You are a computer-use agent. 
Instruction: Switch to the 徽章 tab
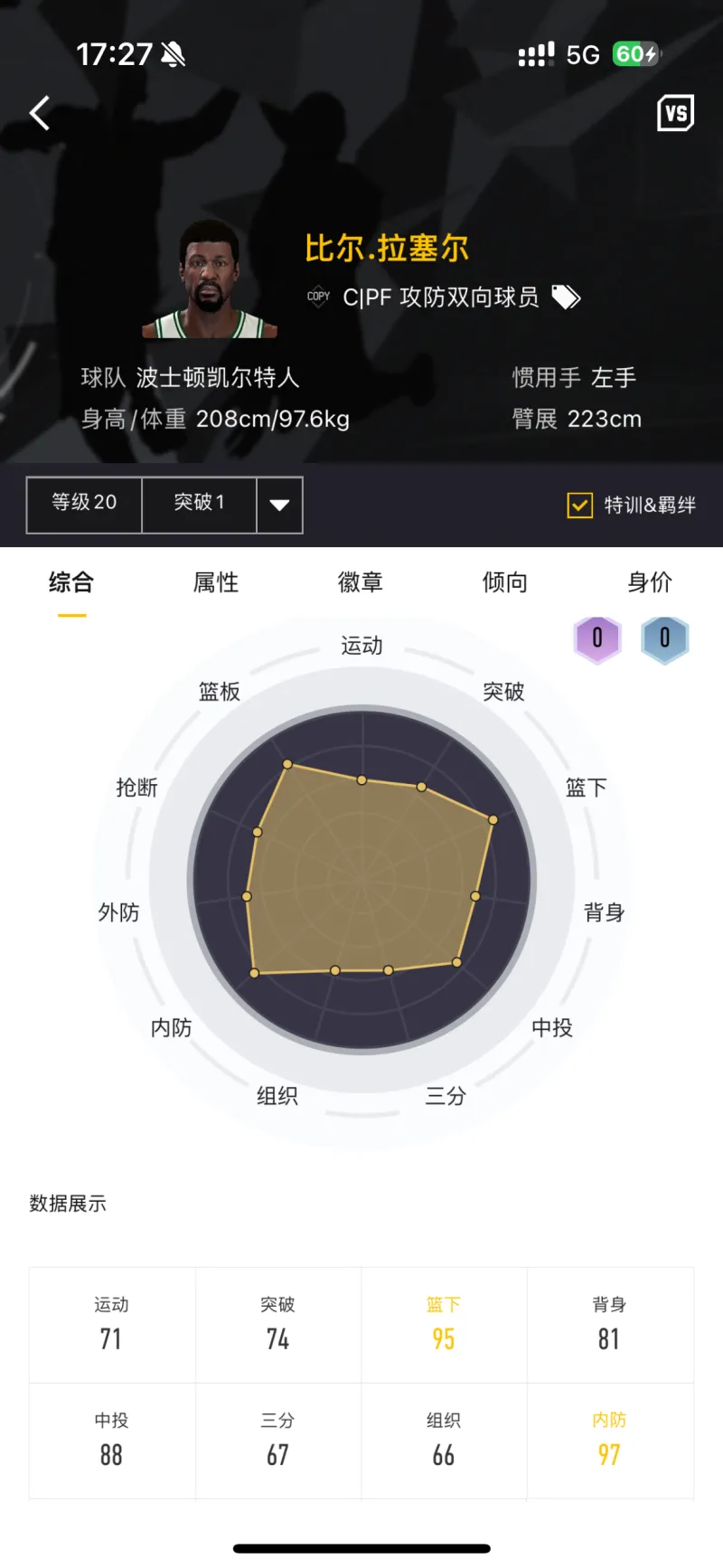tap(361, 582)
